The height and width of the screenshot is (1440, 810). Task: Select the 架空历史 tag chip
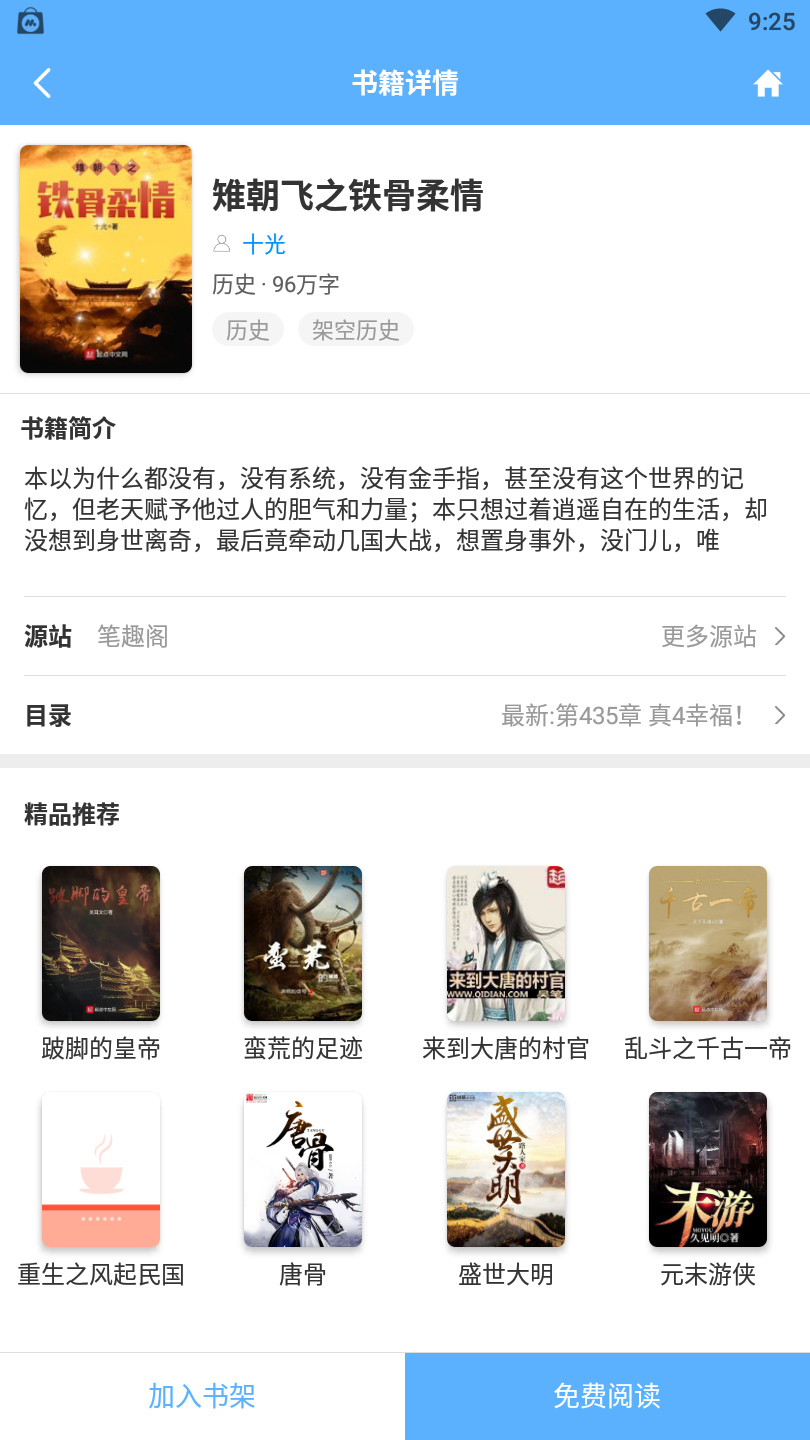click(x=355, y=330)
